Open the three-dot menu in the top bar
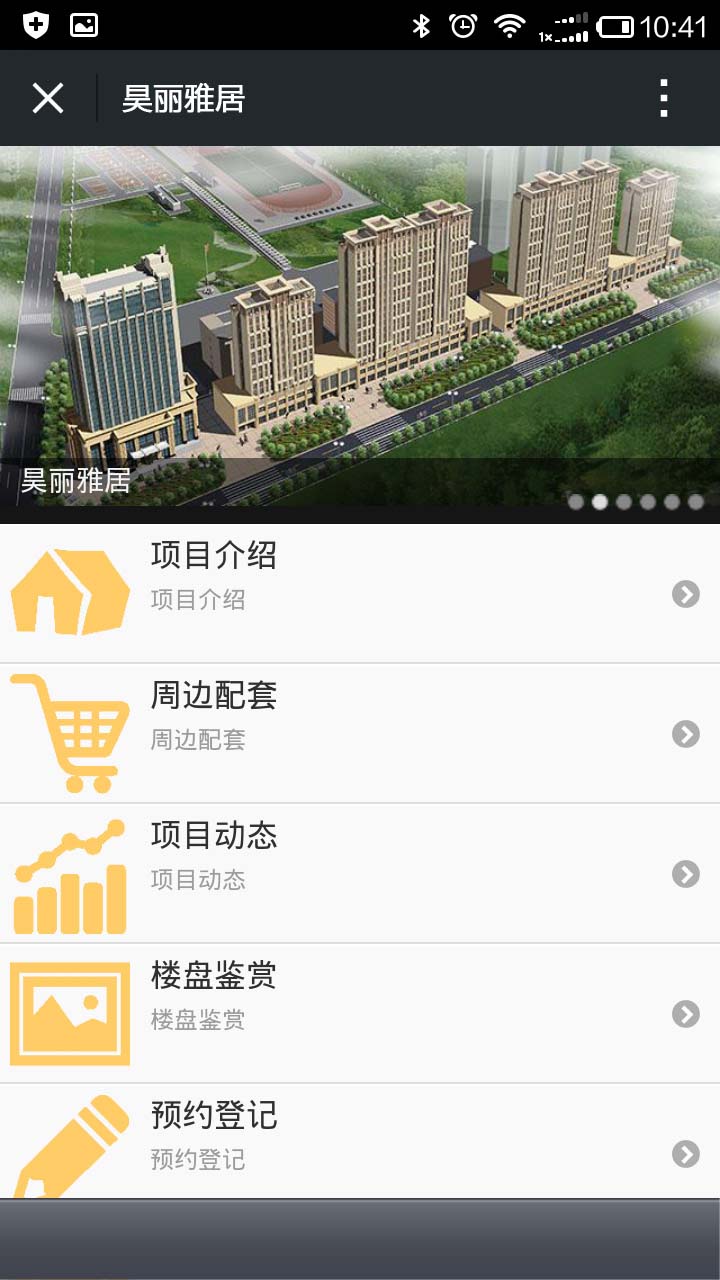Screen dimensions: 720x1280 point(663,97)
